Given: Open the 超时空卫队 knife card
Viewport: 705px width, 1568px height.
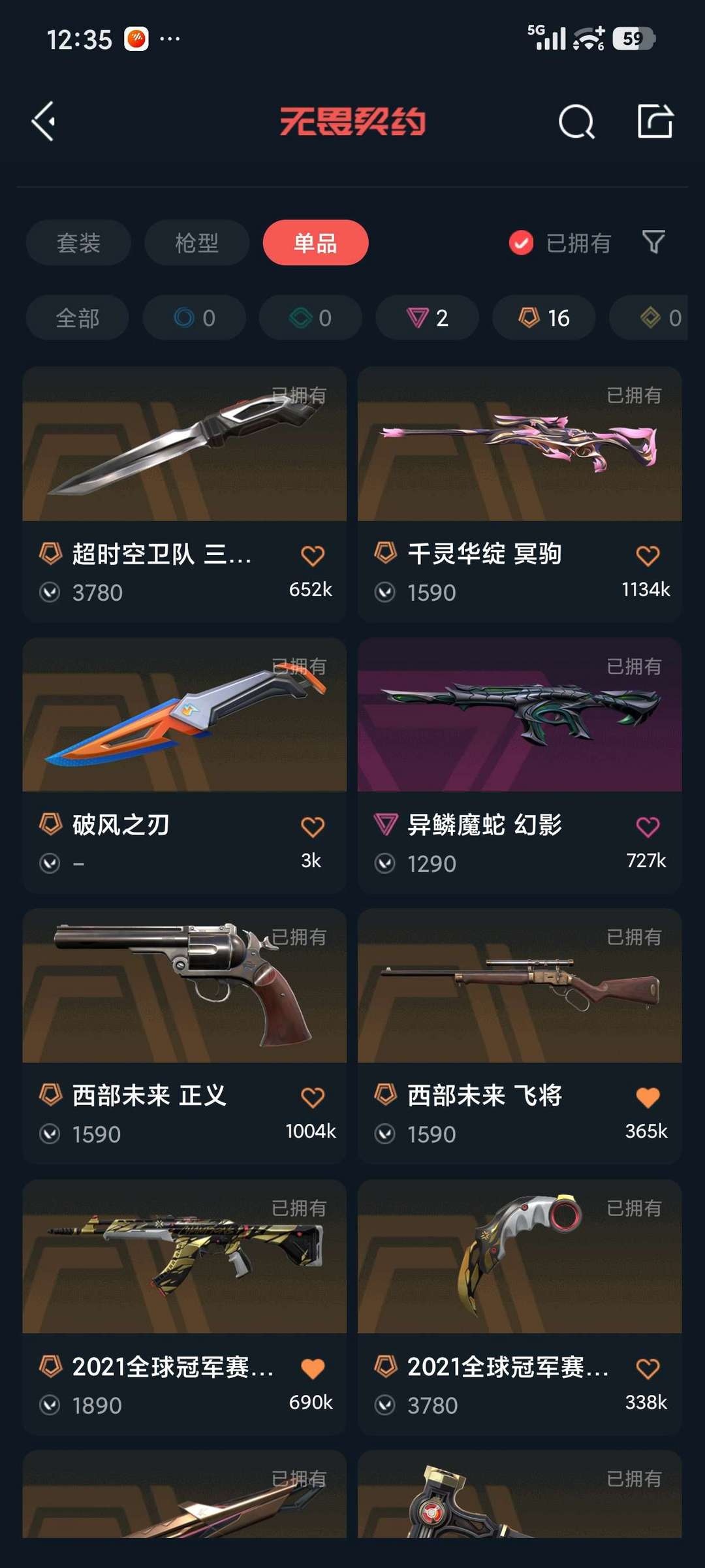Looking at the screenshot, I should [x=184, y=457].
